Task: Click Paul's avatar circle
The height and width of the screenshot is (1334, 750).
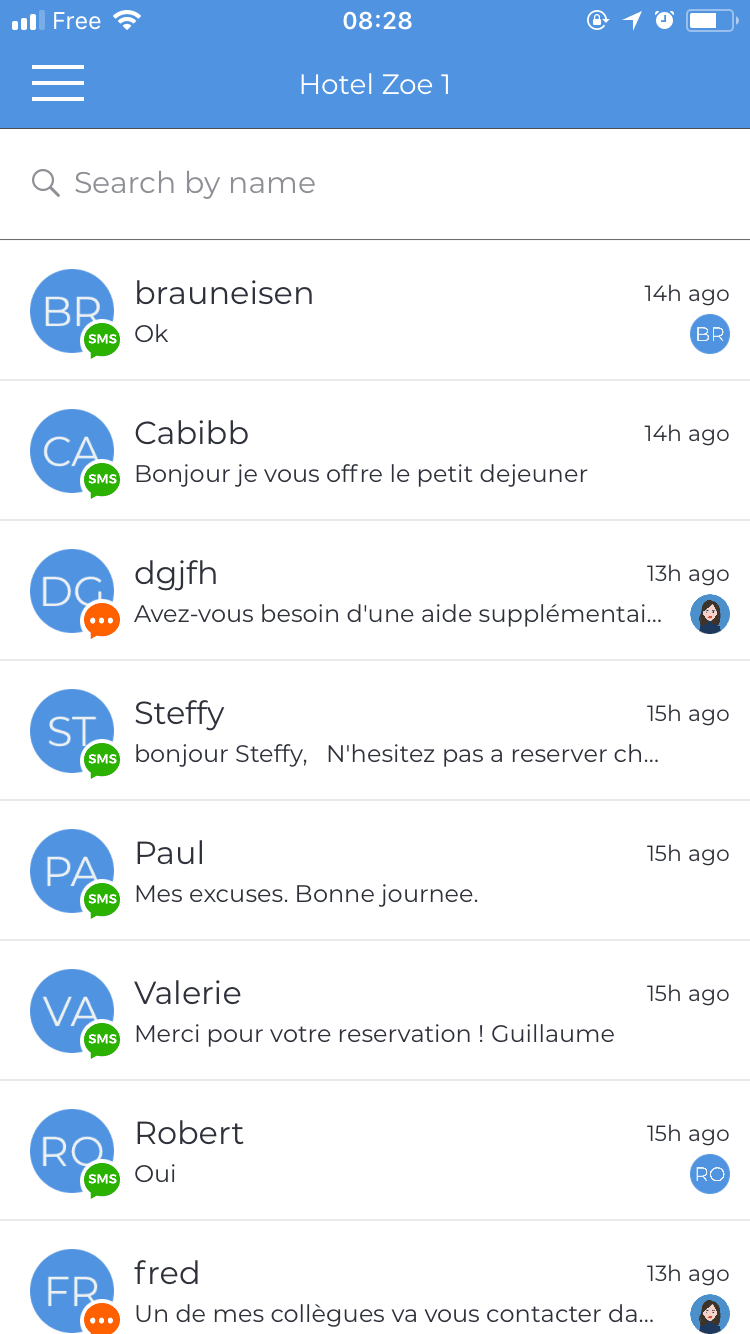Action: coord(72,871)
